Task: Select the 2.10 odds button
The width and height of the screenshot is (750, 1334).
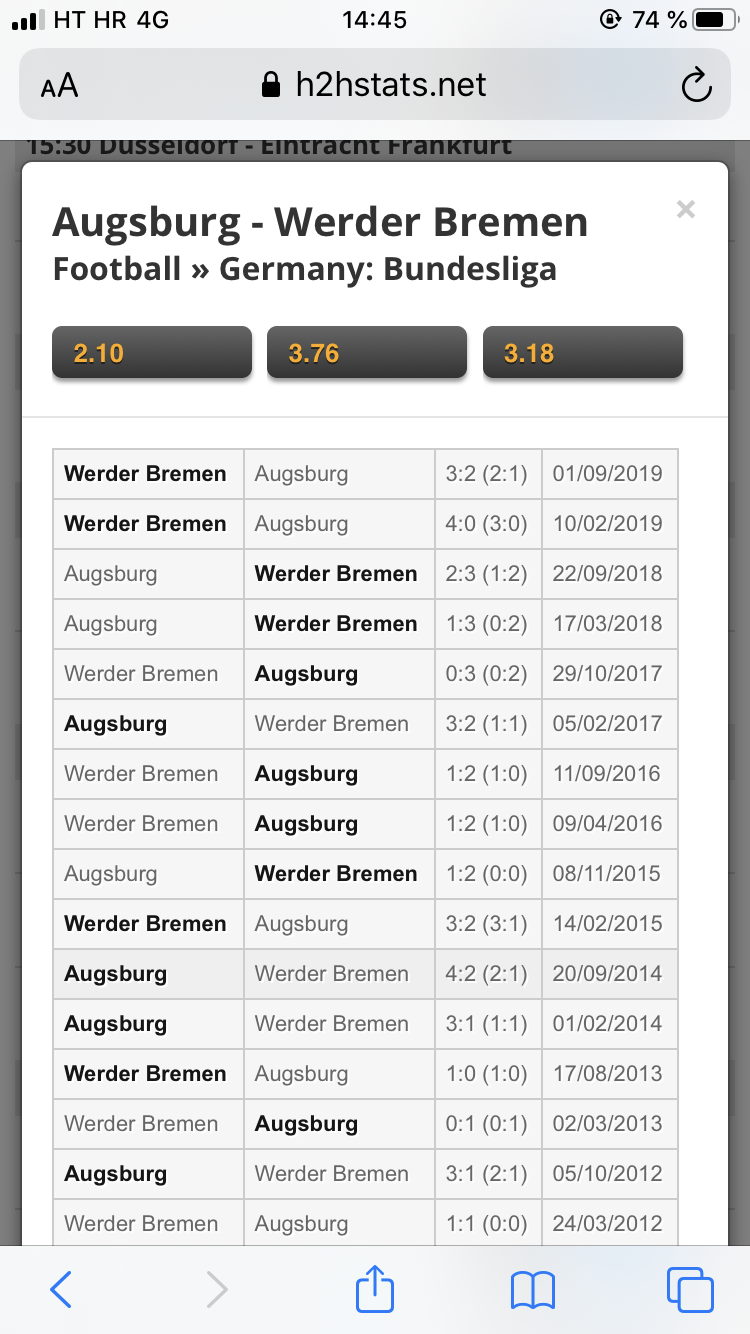Action: tap(152, 352)
